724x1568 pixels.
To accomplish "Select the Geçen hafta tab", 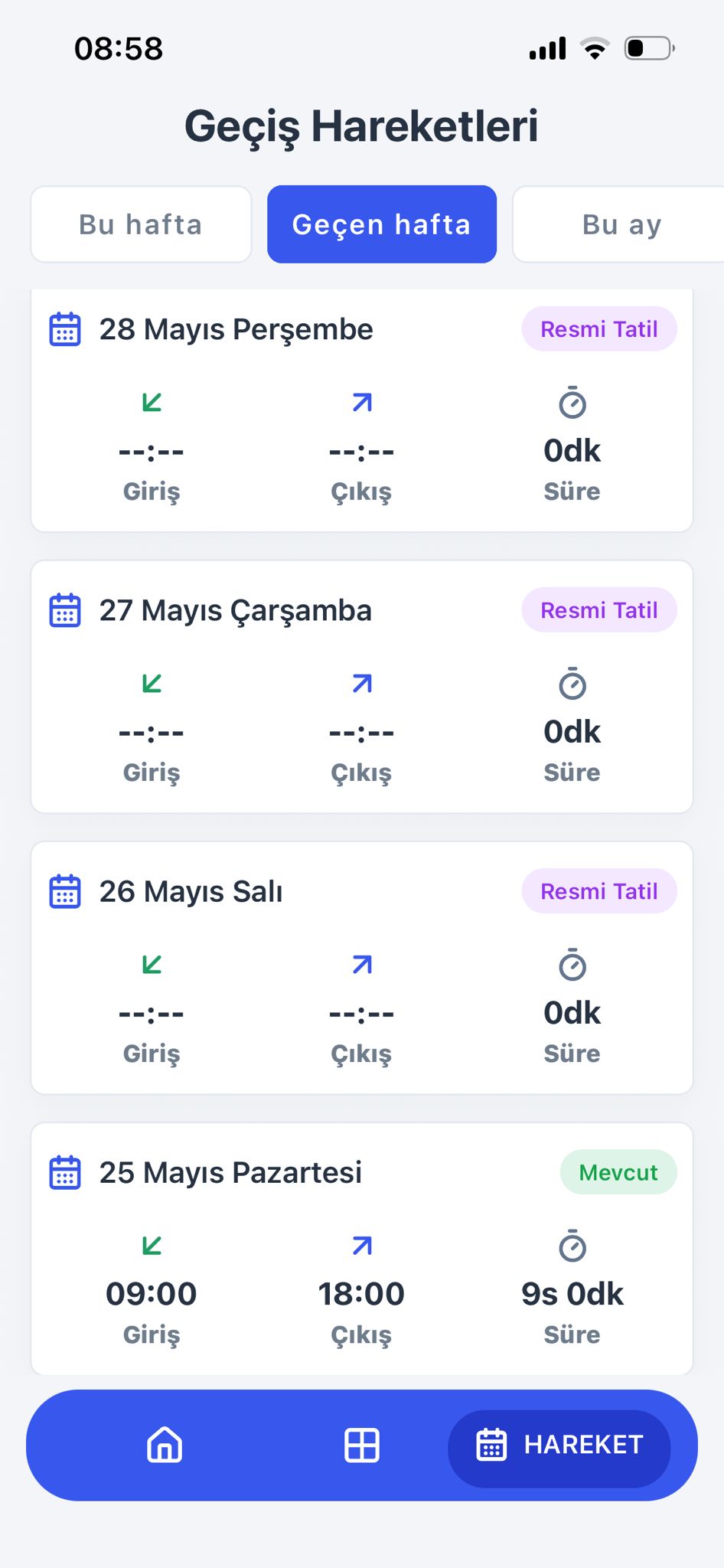I will click(x=382, y=224).
